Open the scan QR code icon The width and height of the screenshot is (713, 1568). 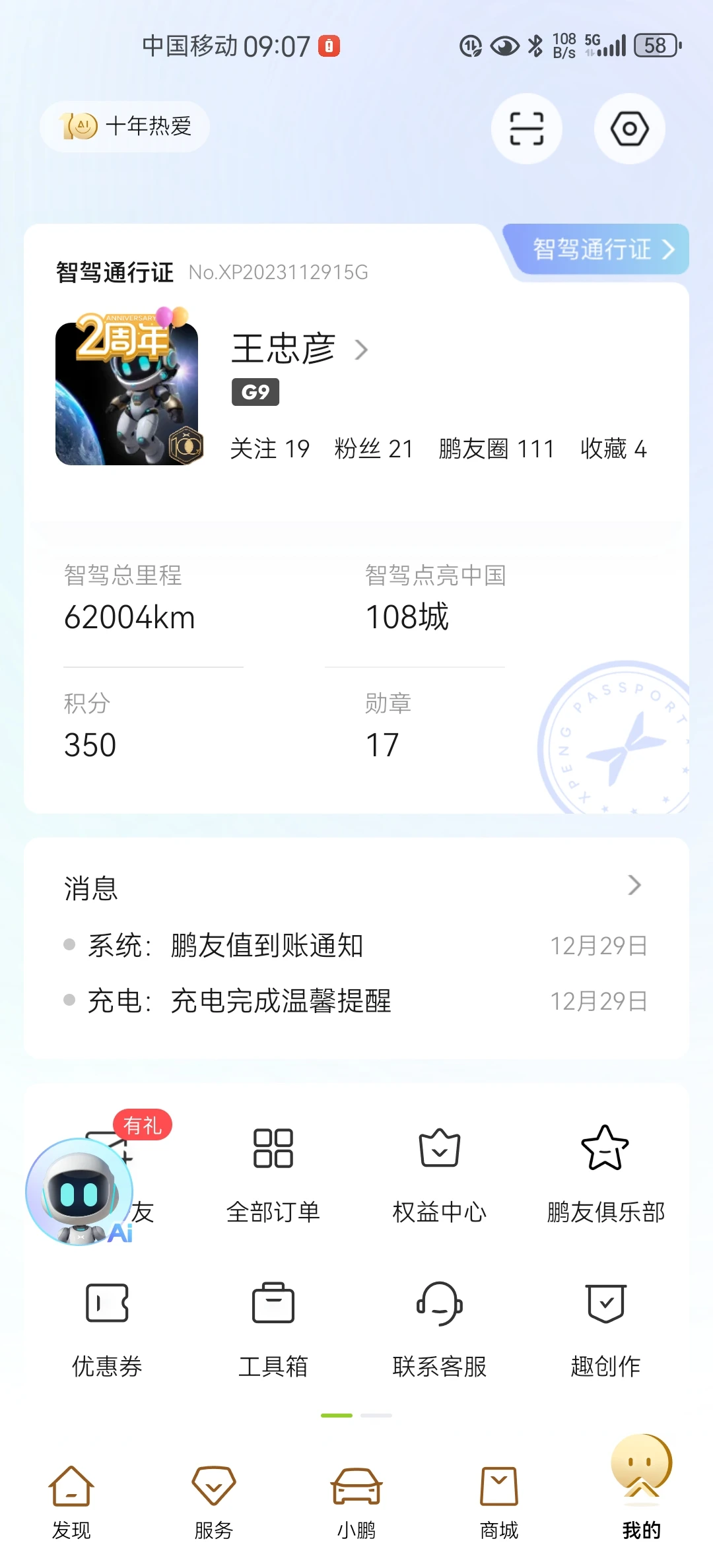(526, 129)
